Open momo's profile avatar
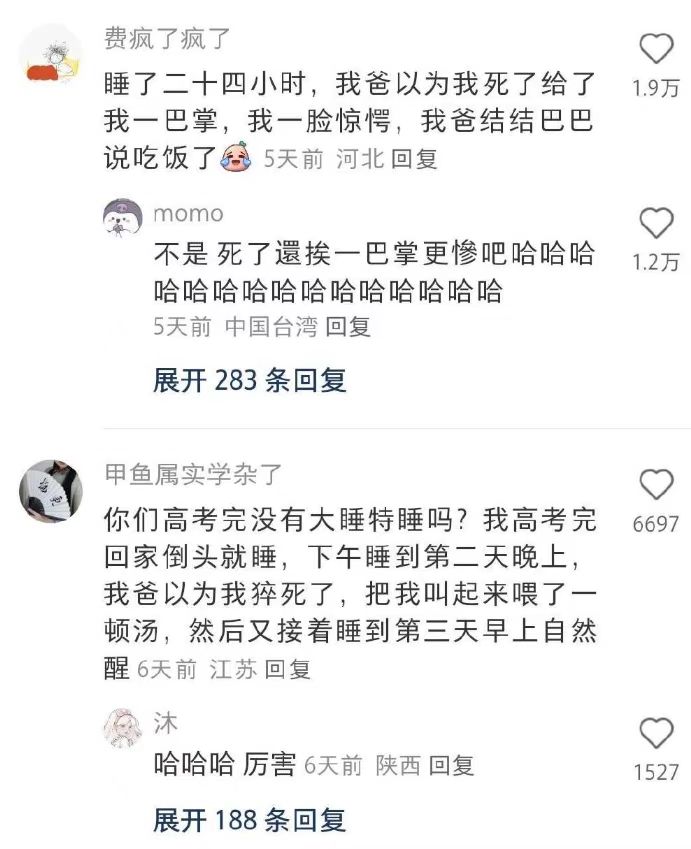The image size is (691, 849). tap(123, 217)
